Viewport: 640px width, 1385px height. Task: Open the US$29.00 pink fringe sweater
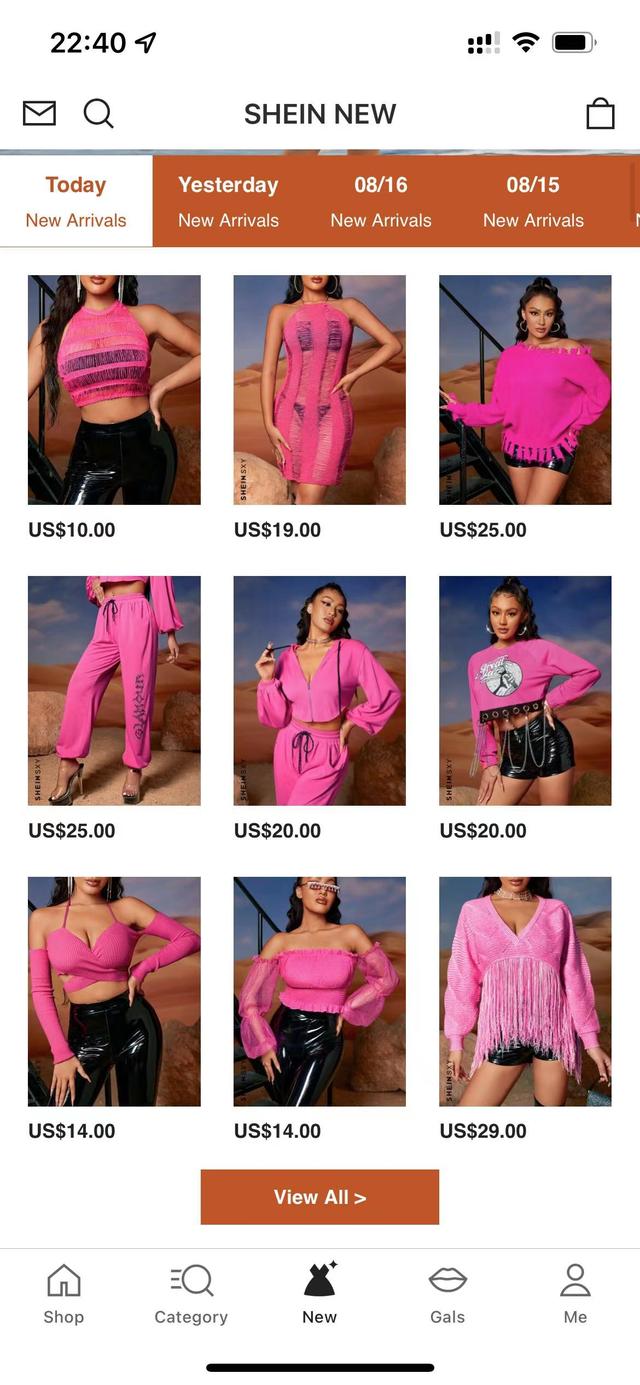(525, 991)
